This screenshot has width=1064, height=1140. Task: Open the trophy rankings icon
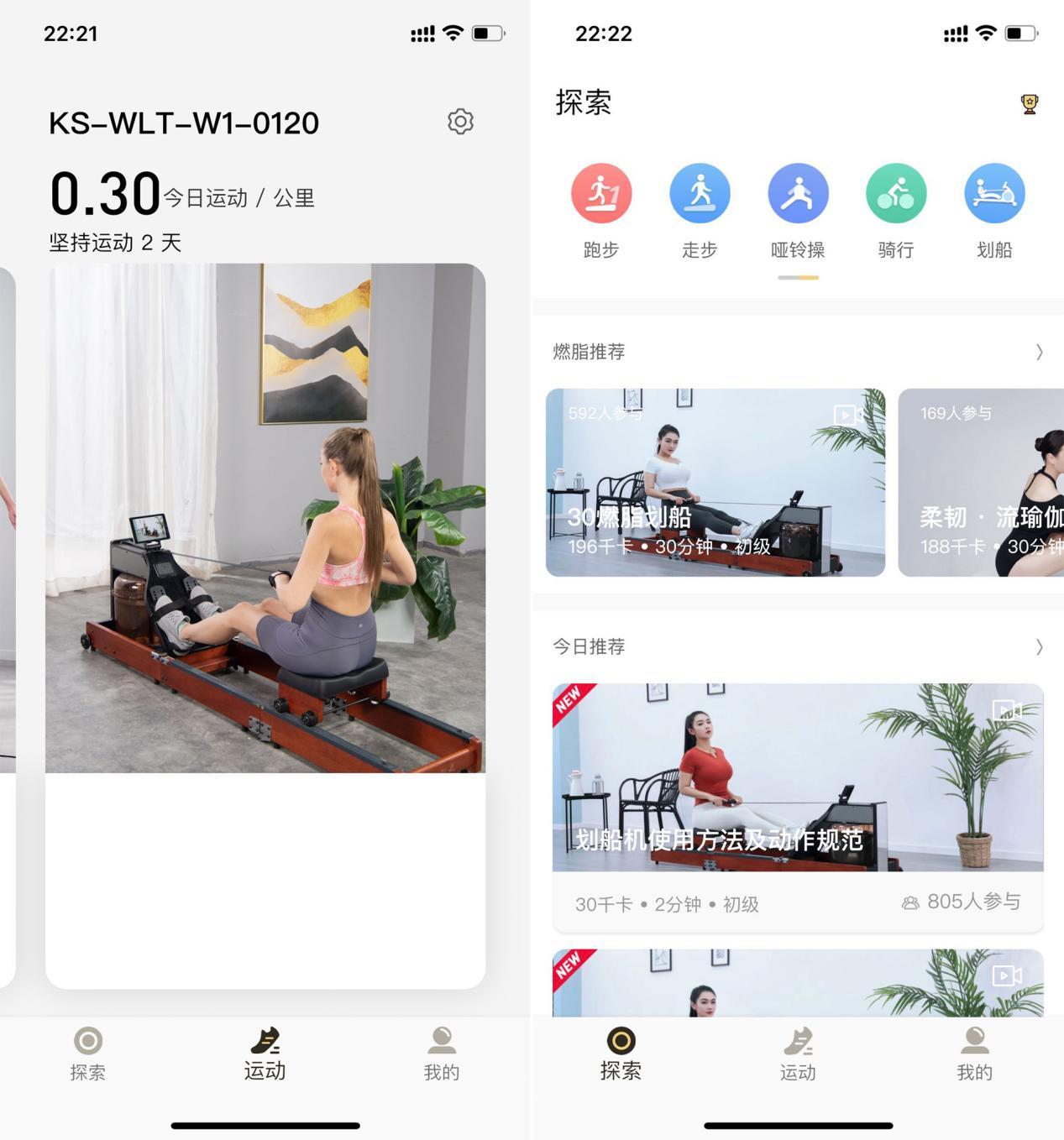pyautogui.click(x=1028, y=102)
